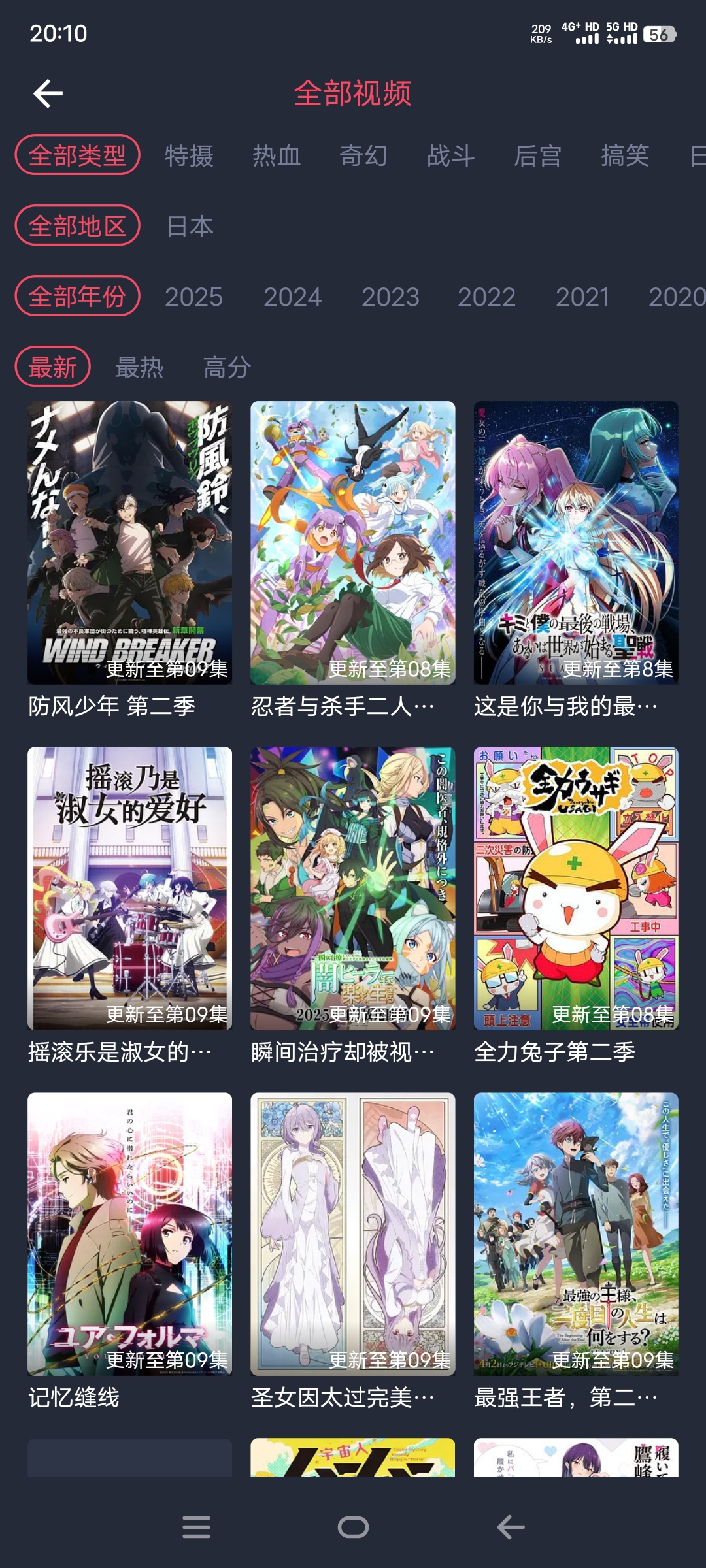Choose the 热血 category
Image resolution: width=706 pixels, height=1568 pixels.
tap(277, 157)
